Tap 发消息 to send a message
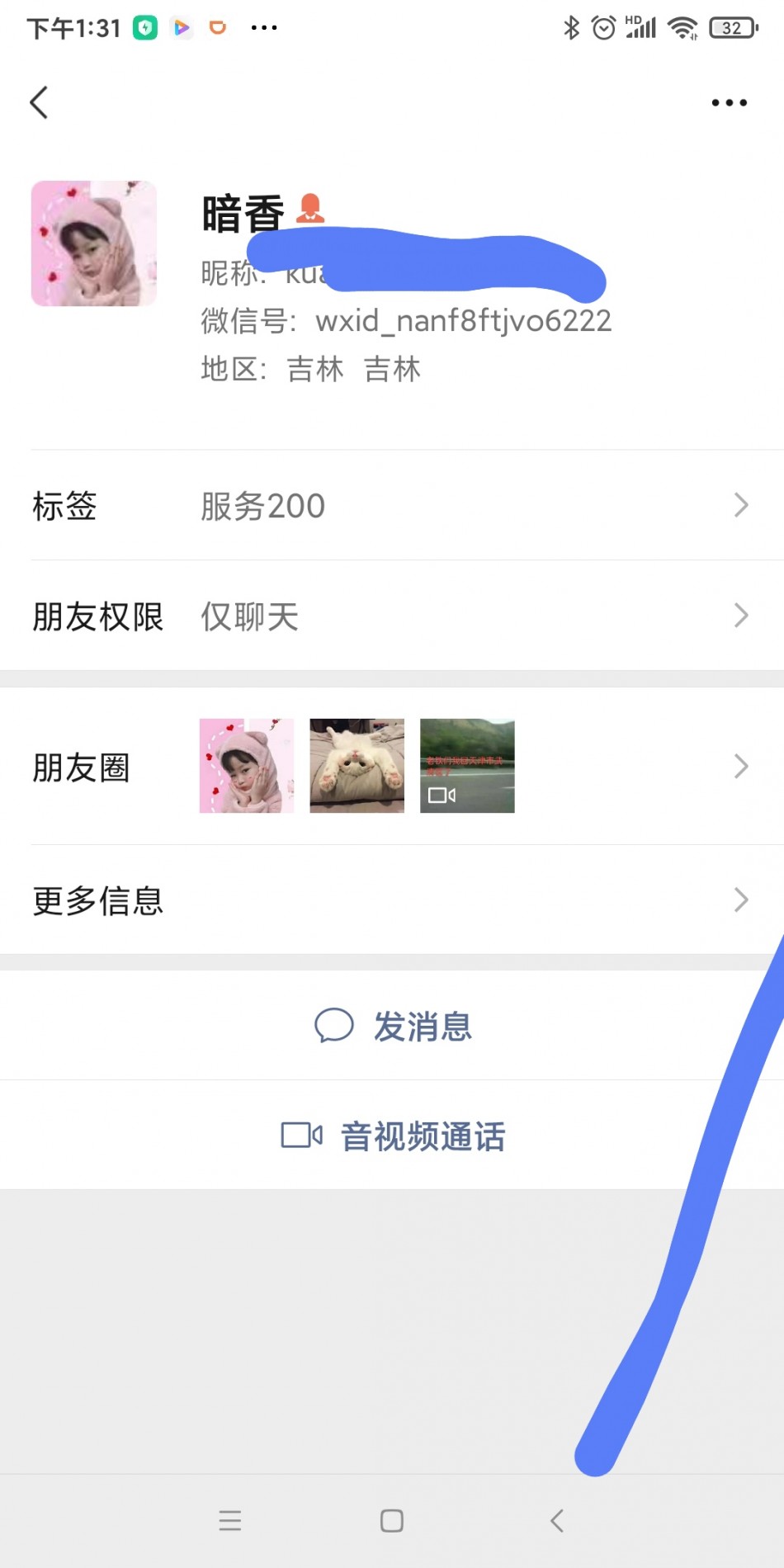This screenshot has height=1568, width=784. click(394, 1026)
